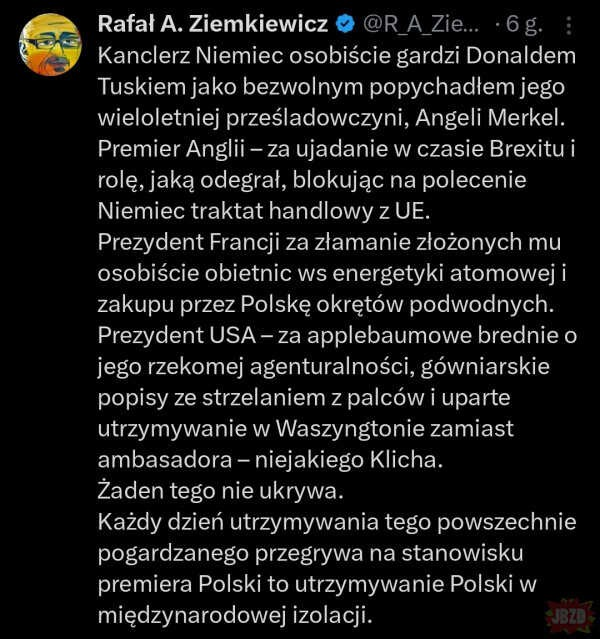Open the tweet's three-dot overflow menu
This screenshot has height=639, width=600.
click(x=571, y=21)
